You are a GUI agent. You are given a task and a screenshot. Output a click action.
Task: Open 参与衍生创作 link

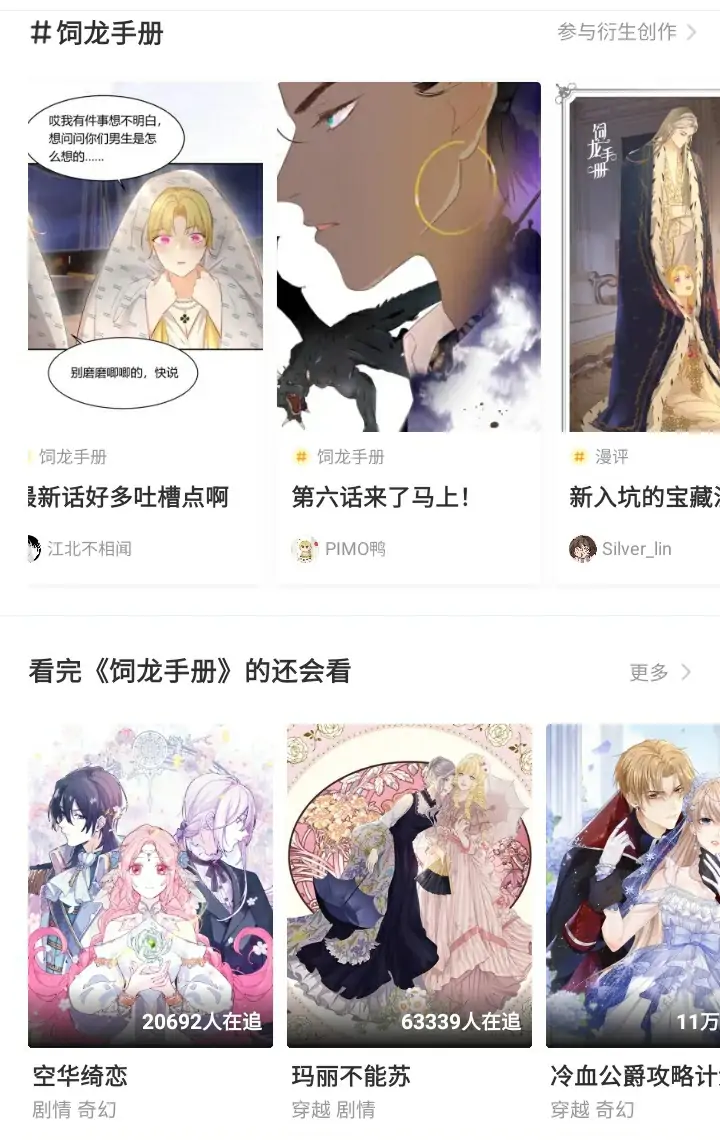tap(626, 32)
